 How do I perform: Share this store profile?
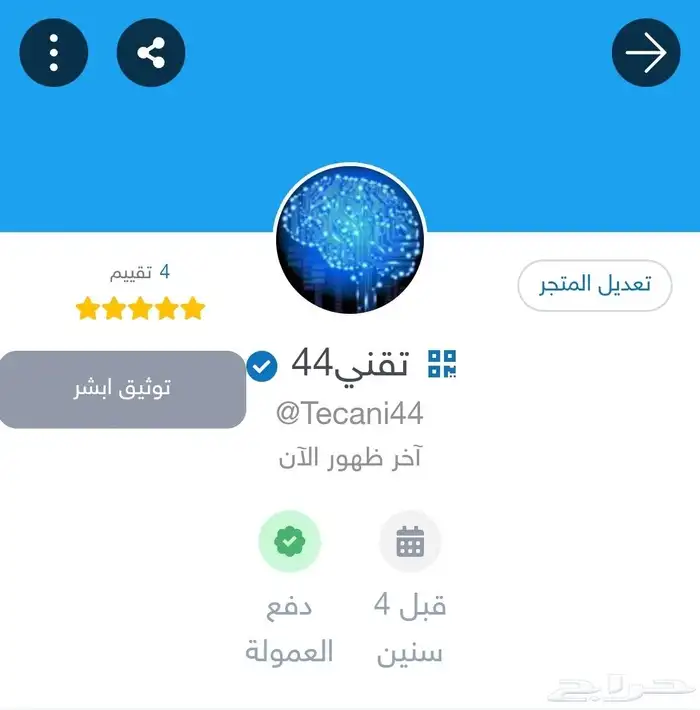[151, 52]
